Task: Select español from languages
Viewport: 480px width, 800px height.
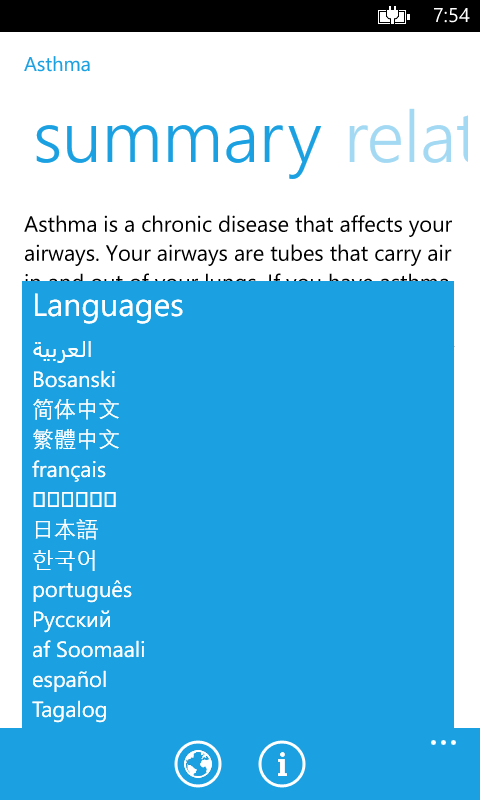Action: (69, 680)
